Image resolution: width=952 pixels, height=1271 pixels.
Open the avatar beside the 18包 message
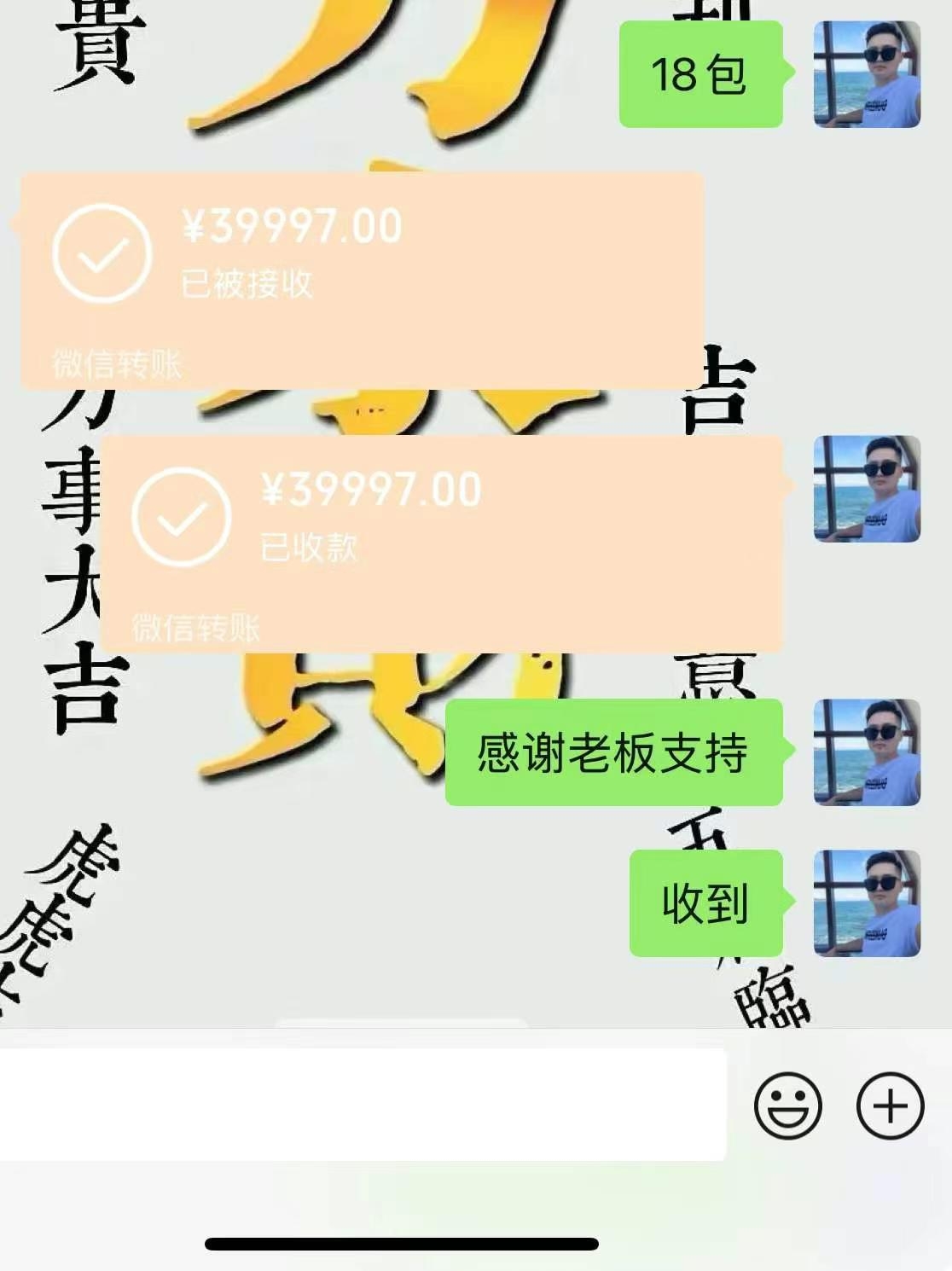tap(867, 75)
